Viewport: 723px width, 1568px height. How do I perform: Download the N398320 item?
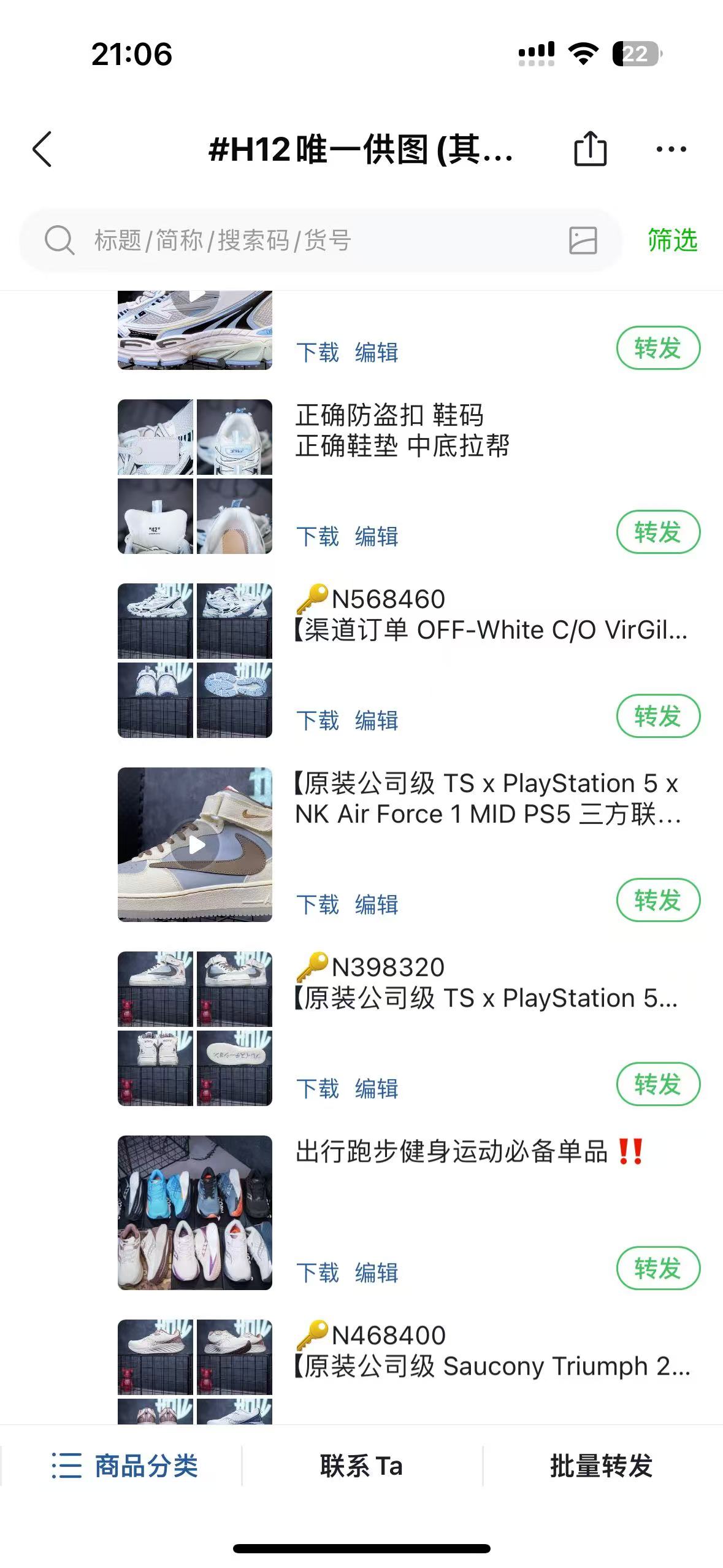coord(317,1088)
